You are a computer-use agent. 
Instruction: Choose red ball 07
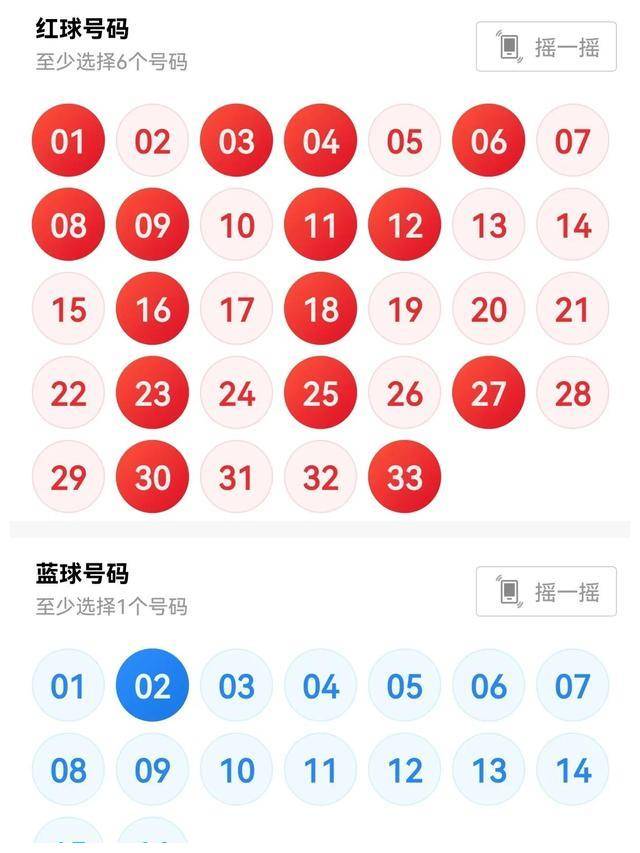click(572, 141)
